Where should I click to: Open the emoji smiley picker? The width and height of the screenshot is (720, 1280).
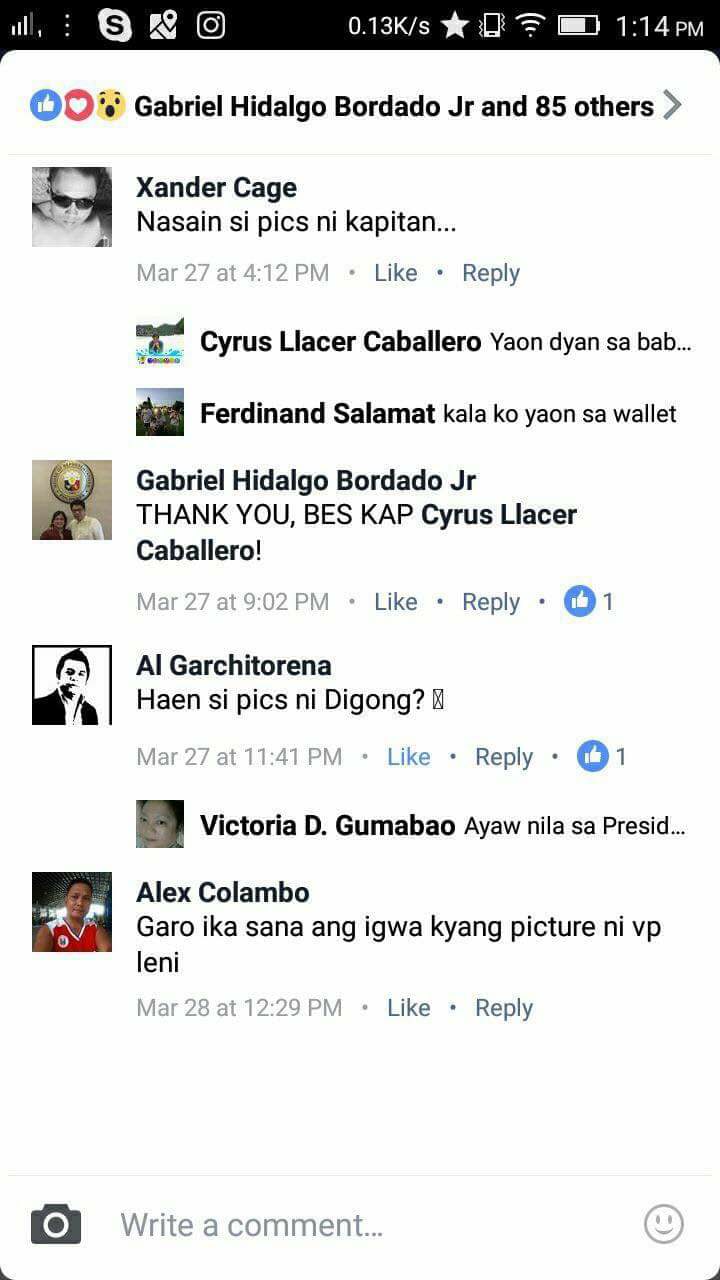tap(663, 1224)
